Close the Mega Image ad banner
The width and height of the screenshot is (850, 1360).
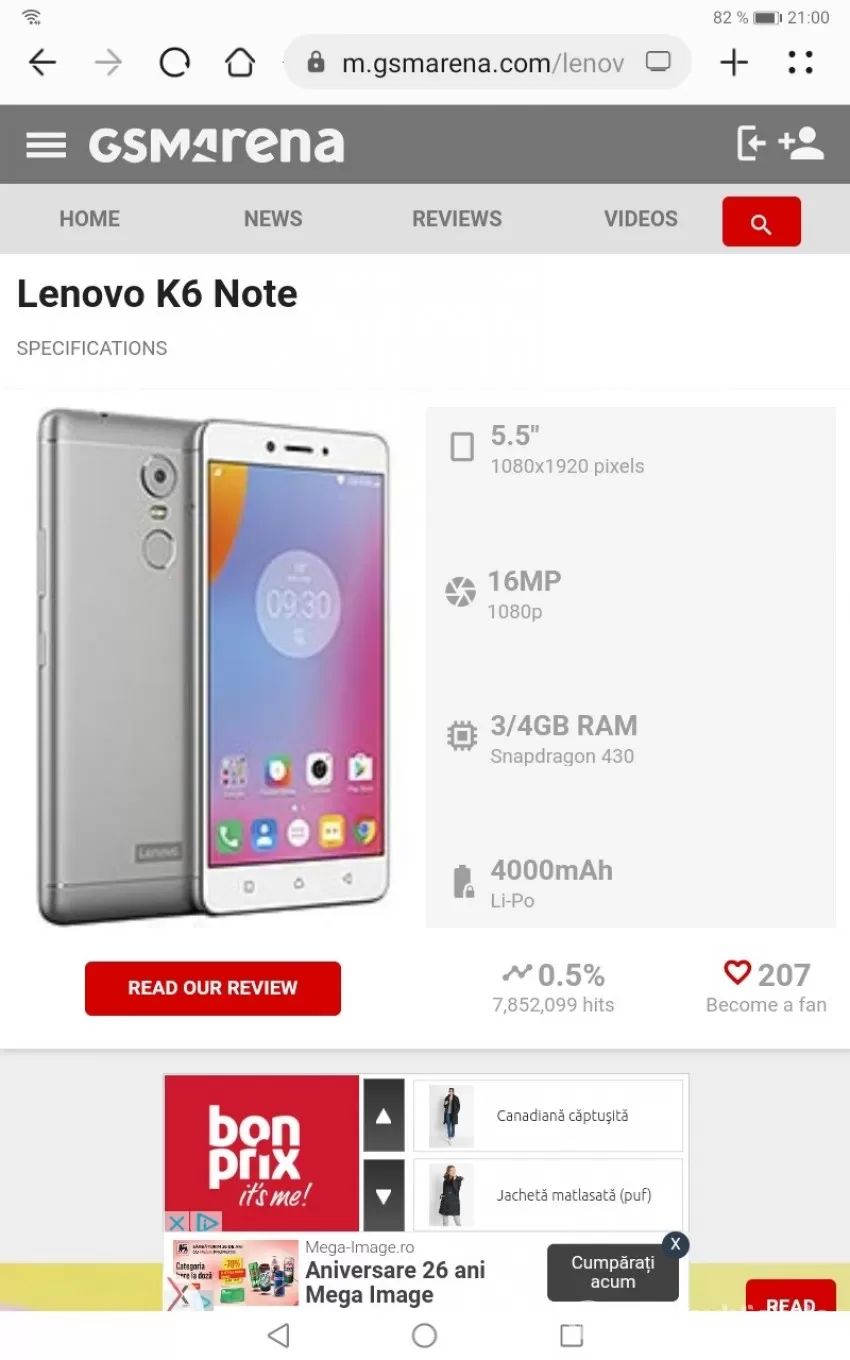pos(676,1244)
